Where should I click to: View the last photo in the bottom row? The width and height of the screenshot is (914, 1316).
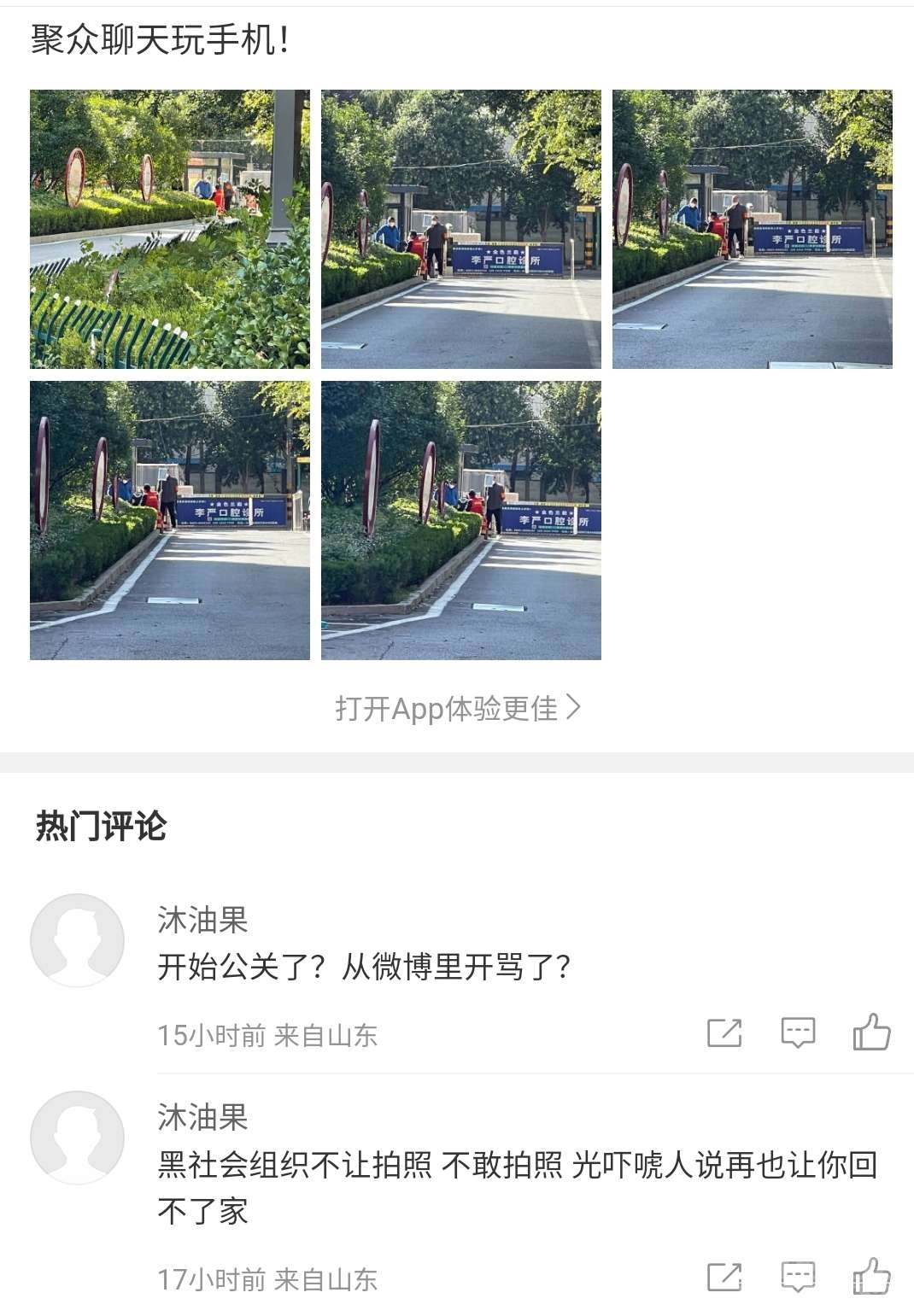click(x=460, y=520)
